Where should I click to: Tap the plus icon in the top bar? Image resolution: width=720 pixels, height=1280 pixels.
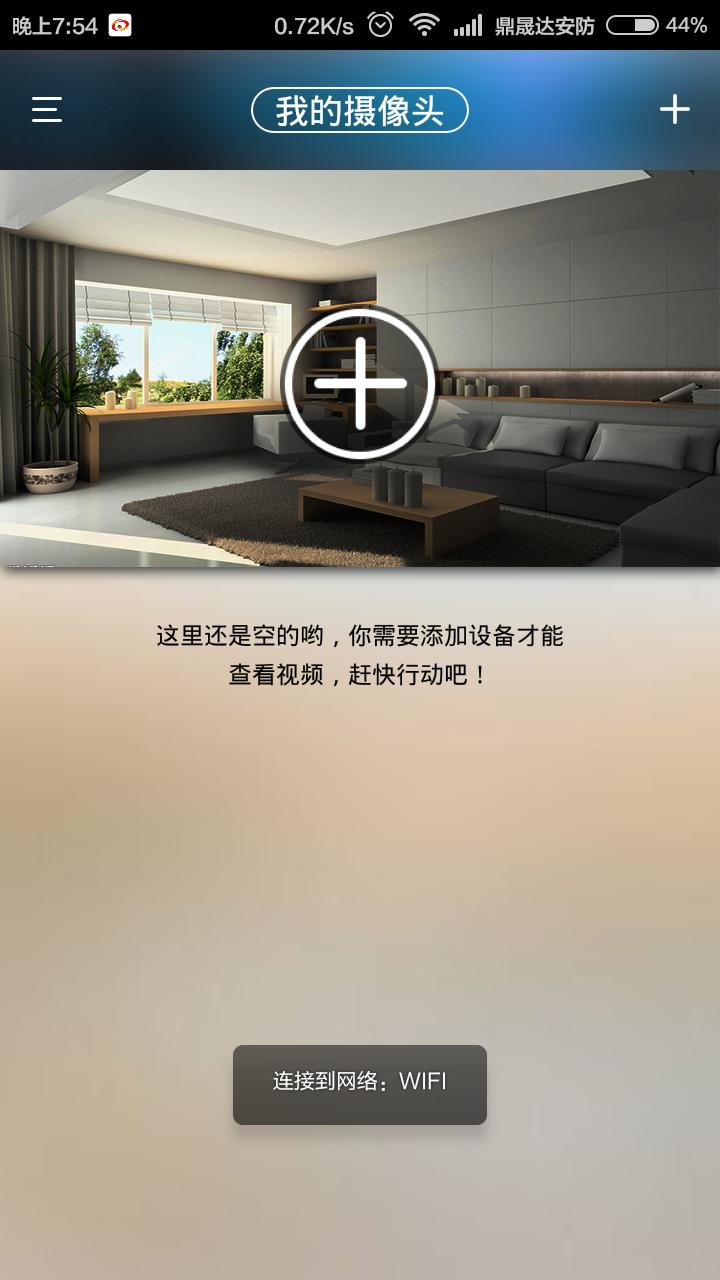click(675, 110)
